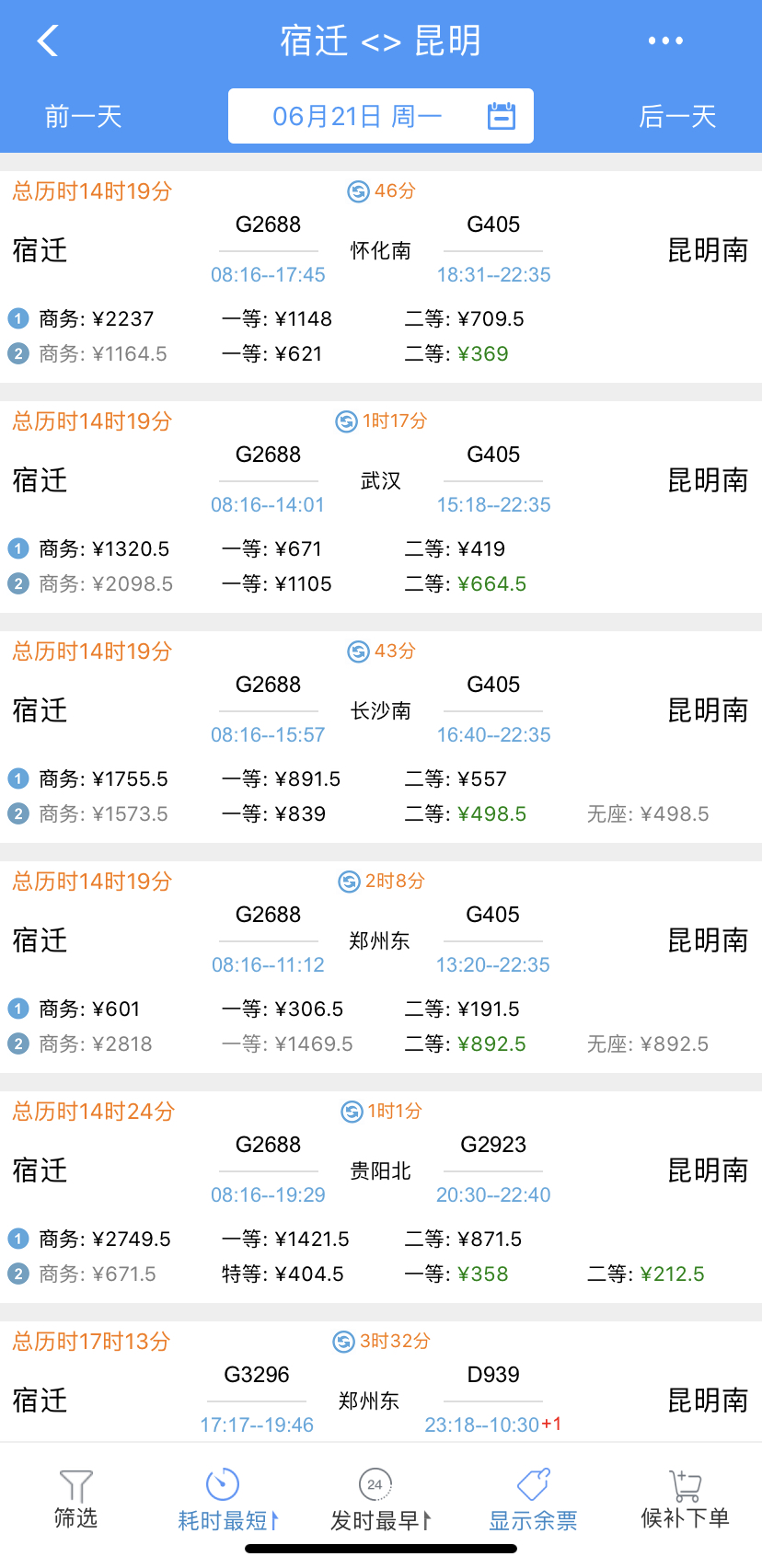
Task: Go back using the top-left arrow
Action: 48,40
